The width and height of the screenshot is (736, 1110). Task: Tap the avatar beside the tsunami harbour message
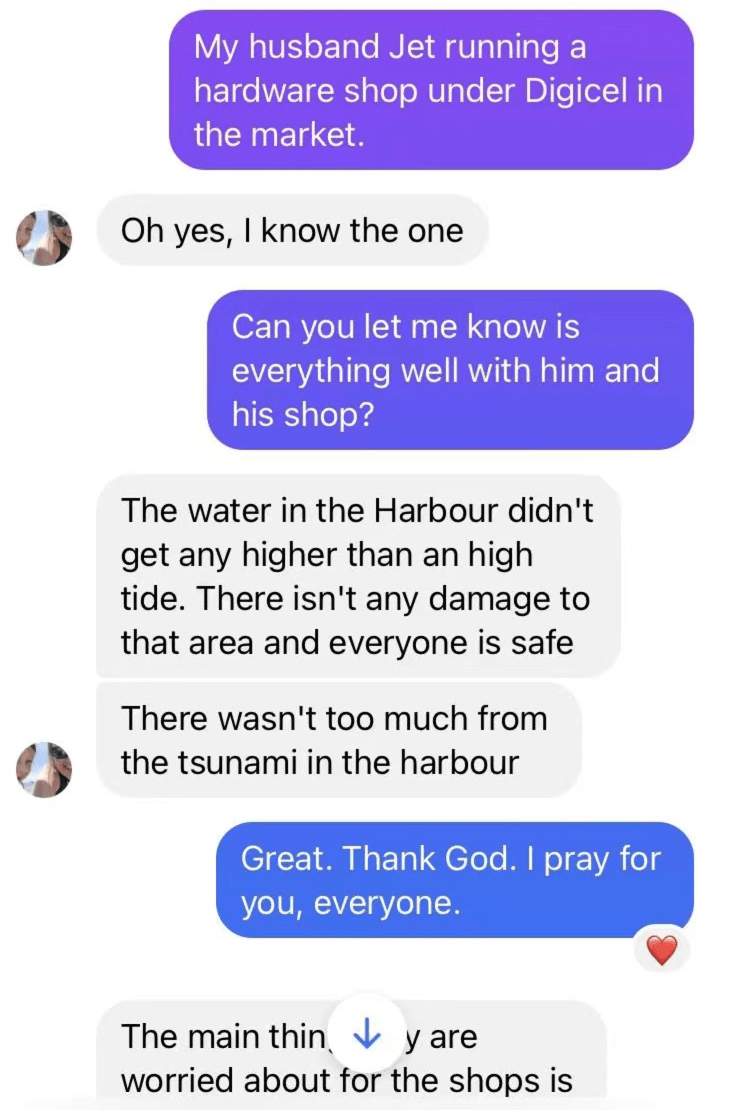(x=45, y=769)
